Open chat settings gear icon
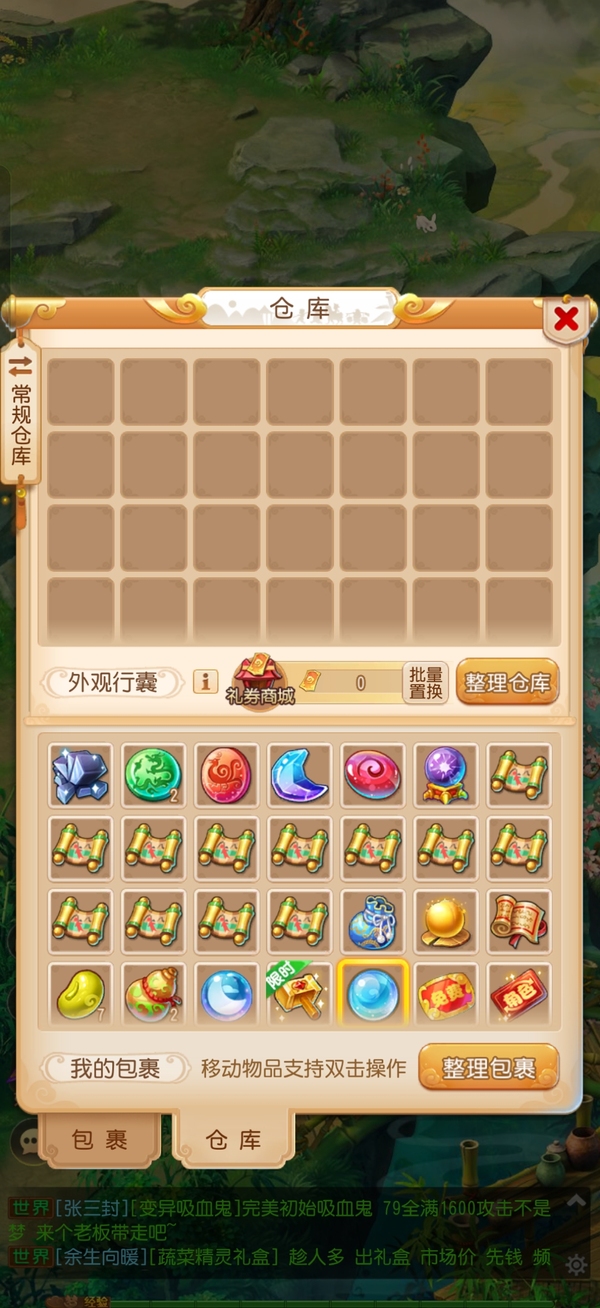This screenshot has height=1308, width=600. tap(576, 1264)
